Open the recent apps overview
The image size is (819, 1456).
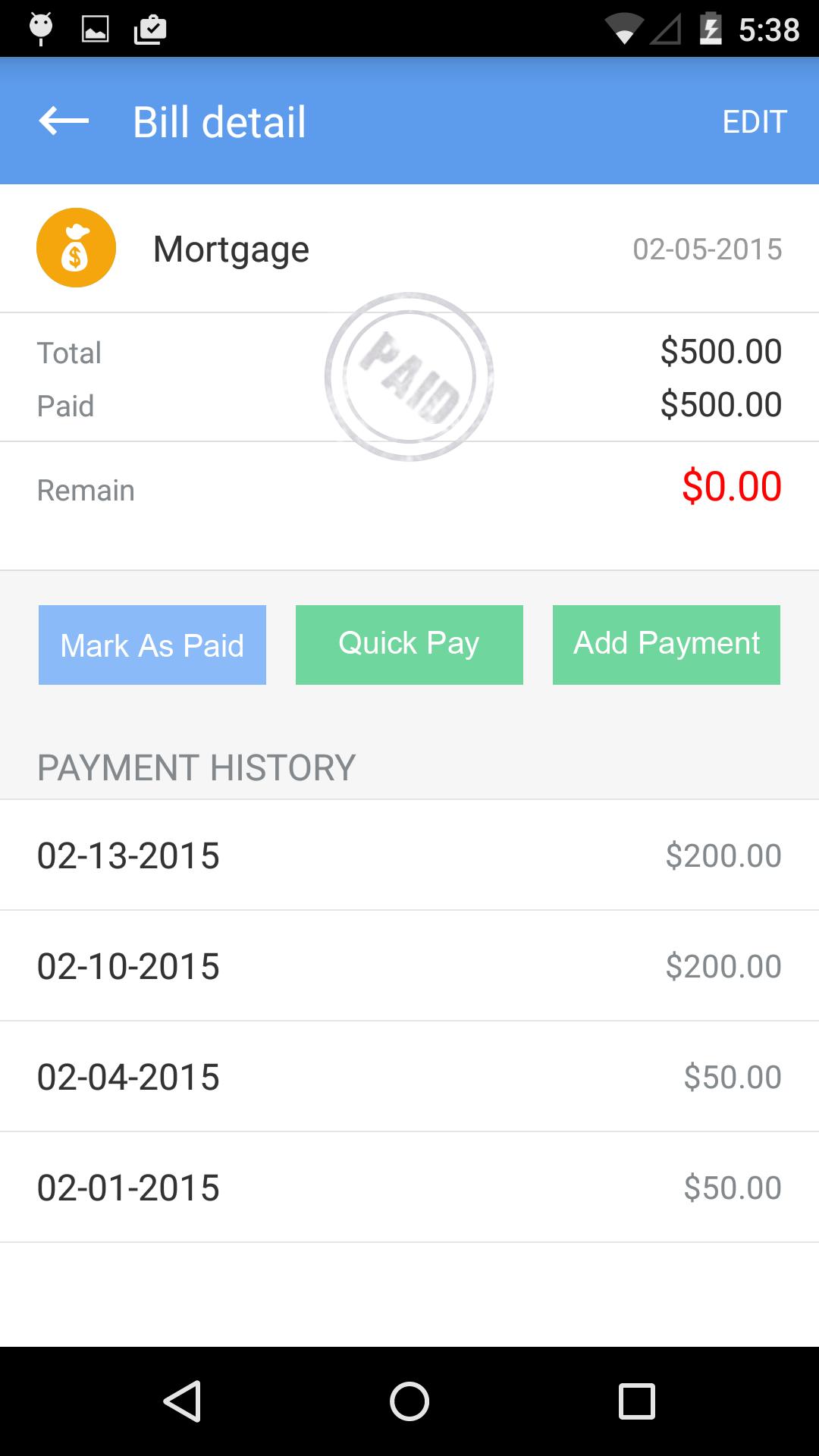point(636,1401)
